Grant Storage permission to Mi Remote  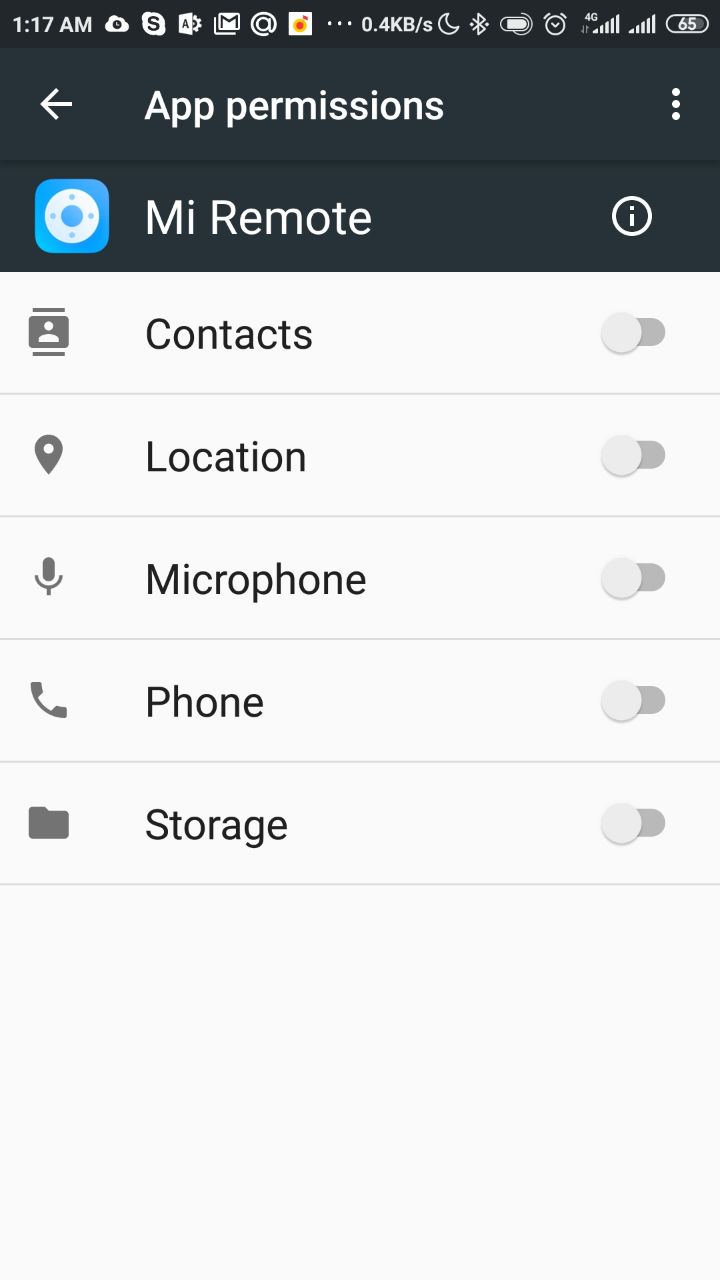tap(634, 824)
